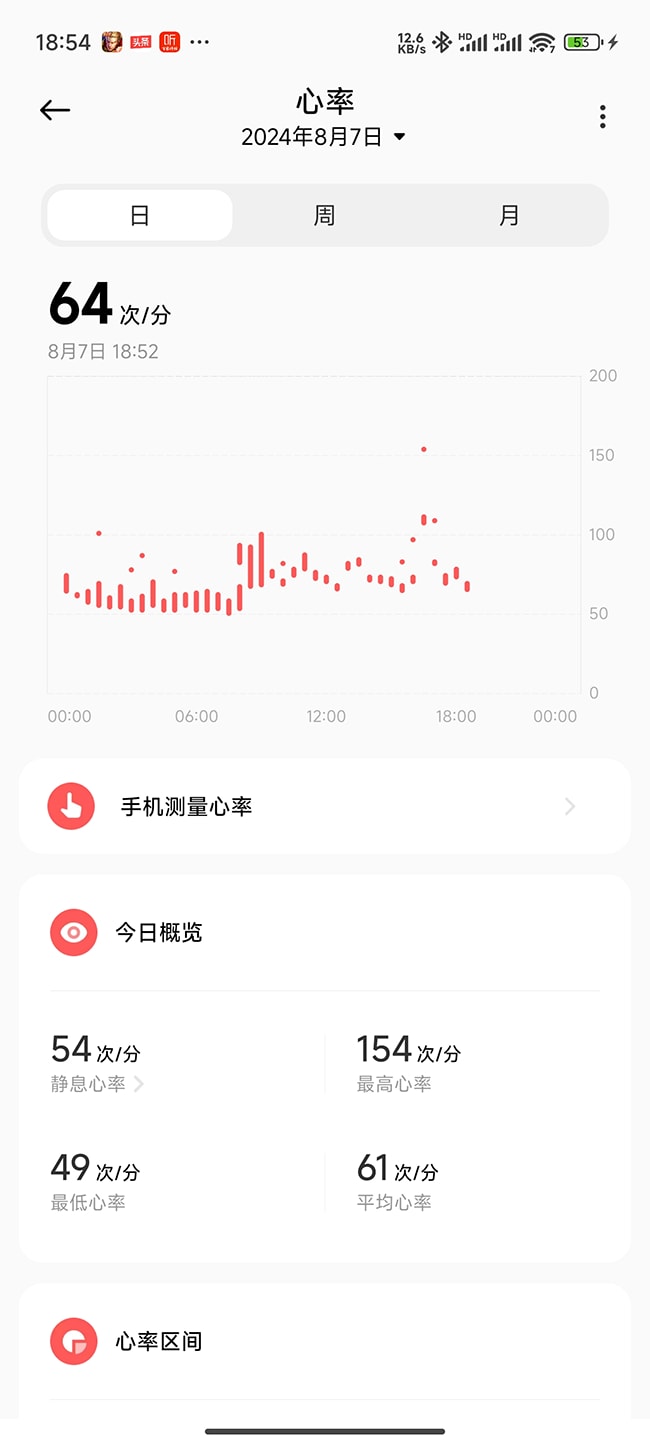Viewport: 650px width, 1444px height.
Task: Open the 2024年8月7日 date picker
Action: click(x=323, y=137)
